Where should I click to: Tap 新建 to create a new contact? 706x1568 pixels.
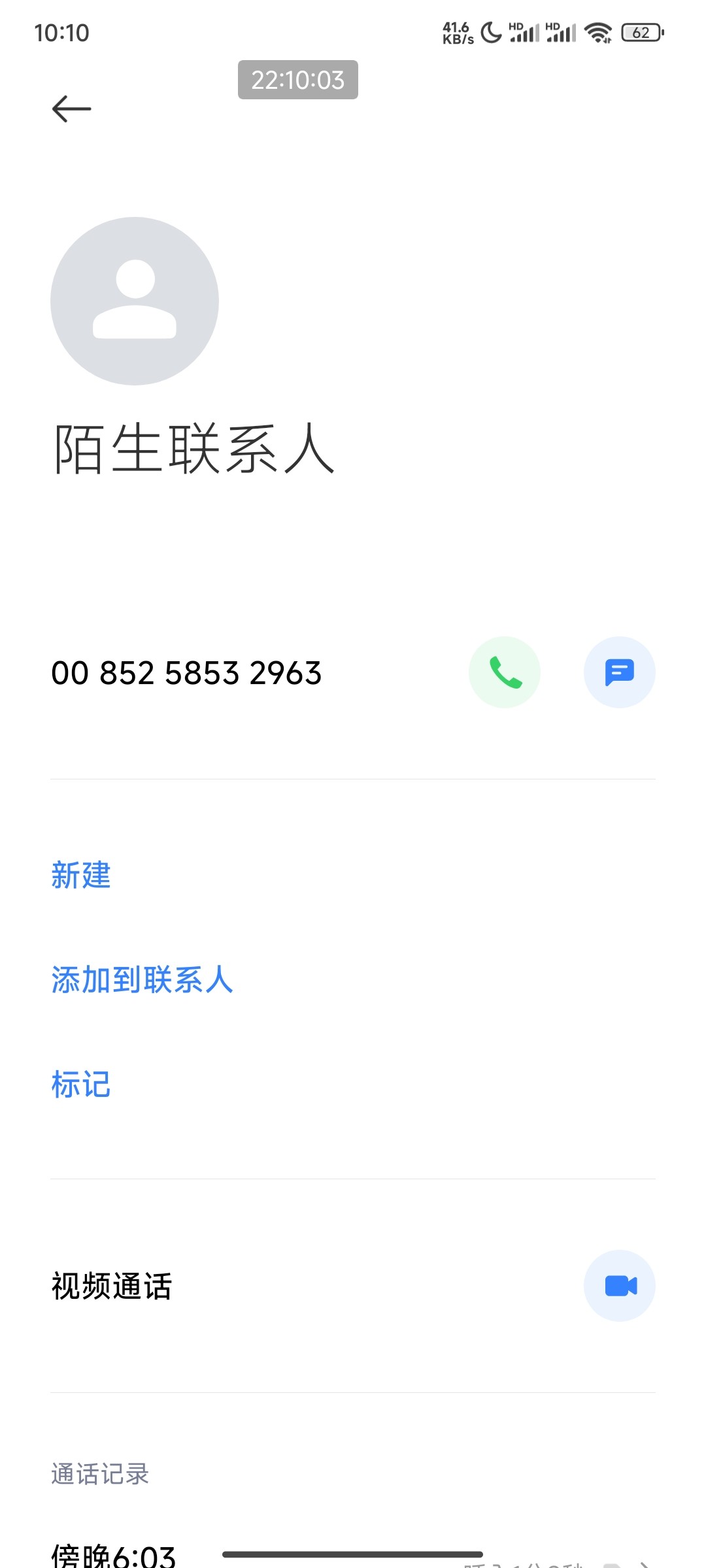click(x=81, y=875)
